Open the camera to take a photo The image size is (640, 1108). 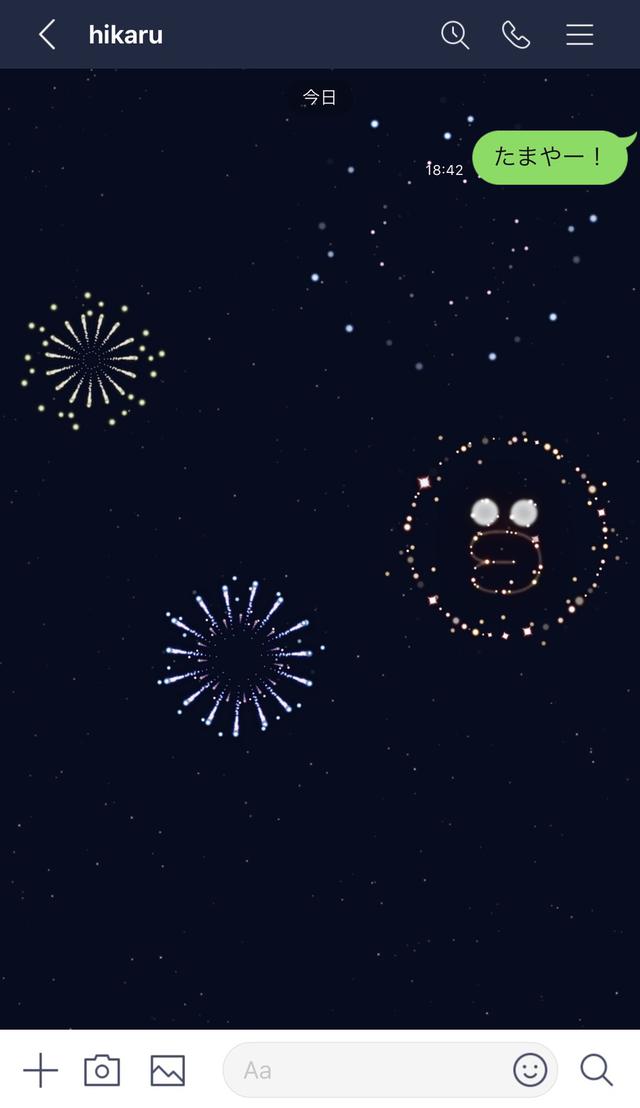point(102,1070)
